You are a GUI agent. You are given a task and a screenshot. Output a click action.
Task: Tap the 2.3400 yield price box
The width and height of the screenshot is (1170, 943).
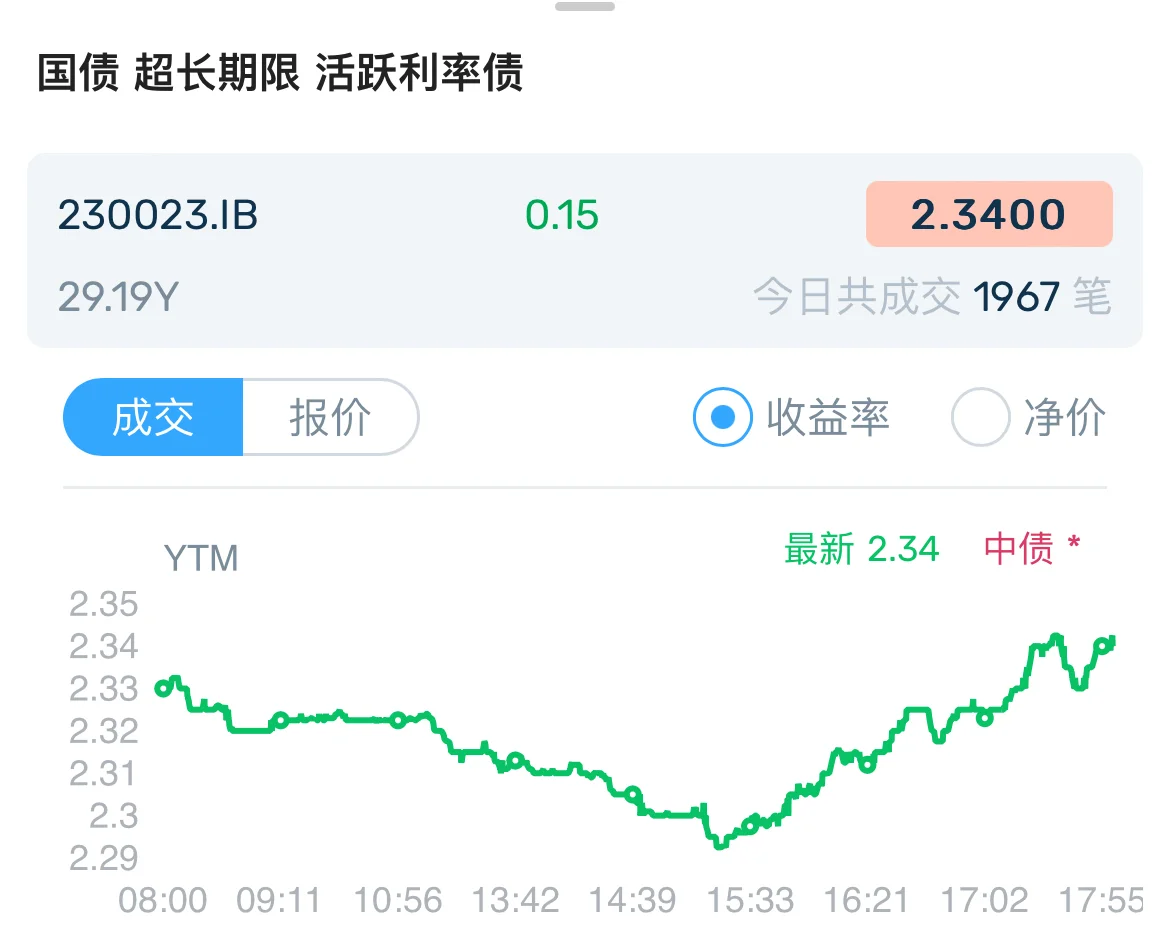point(988,214)
